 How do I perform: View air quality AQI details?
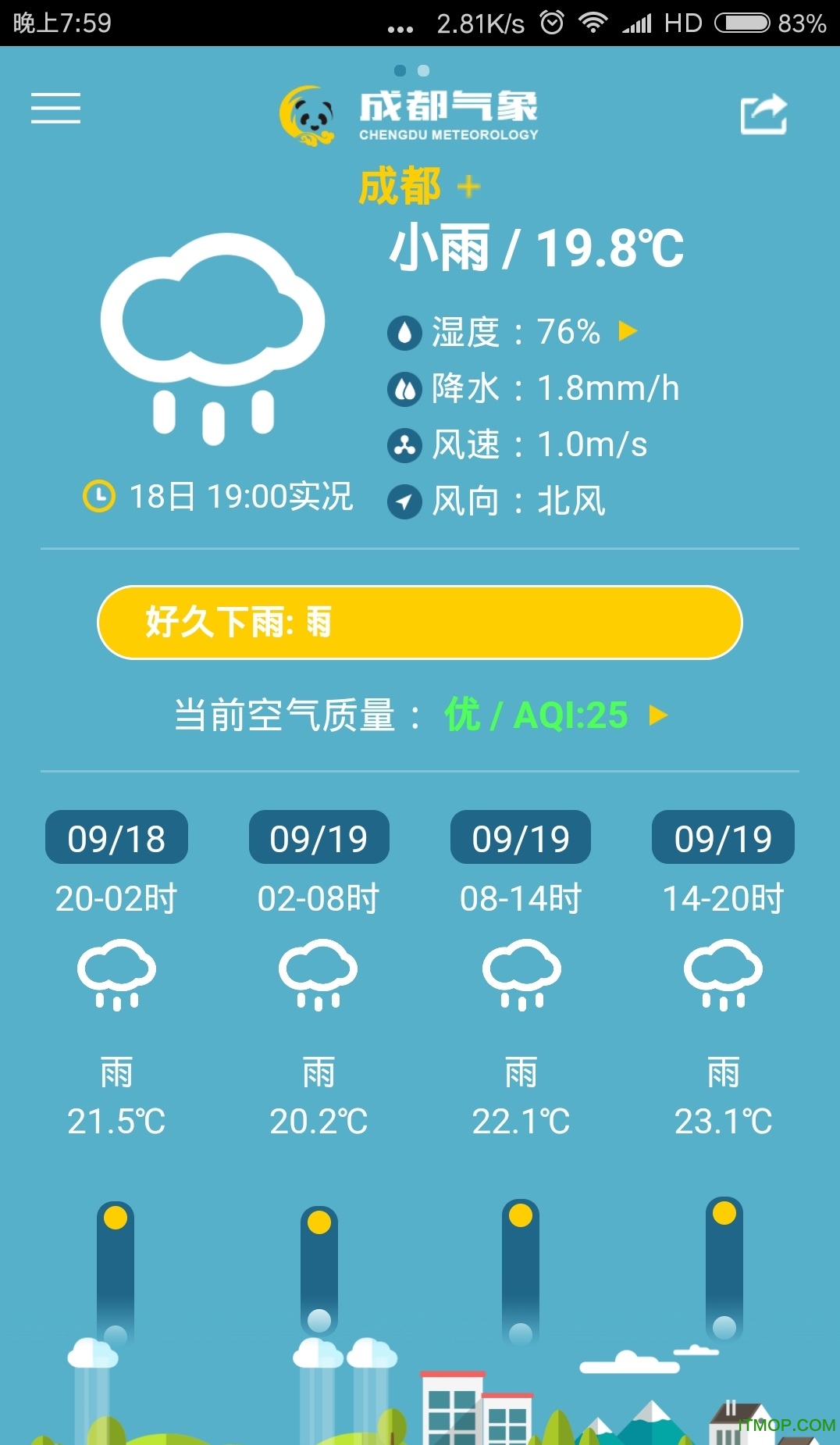pyautogui.click(x=658, y=715)
